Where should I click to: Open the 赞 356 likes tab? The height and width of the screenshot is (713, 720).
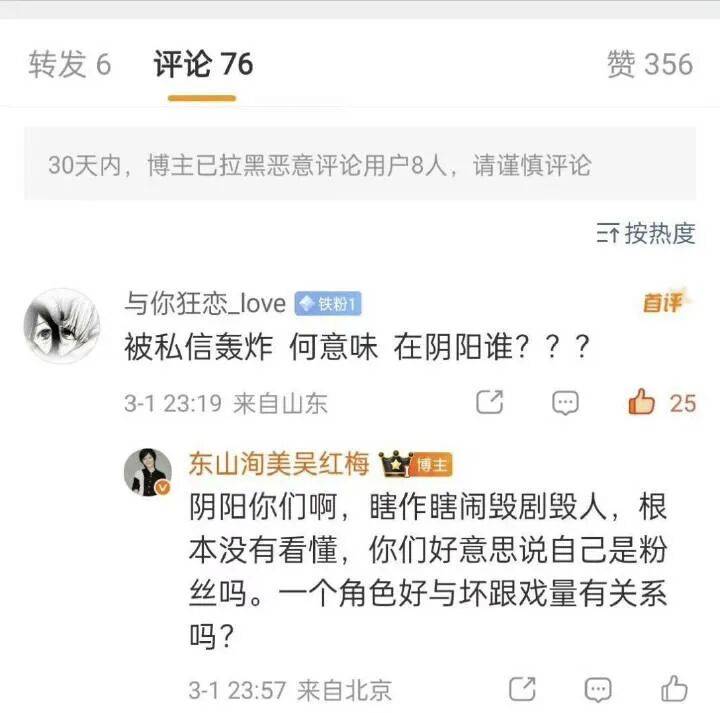(649, 65)
